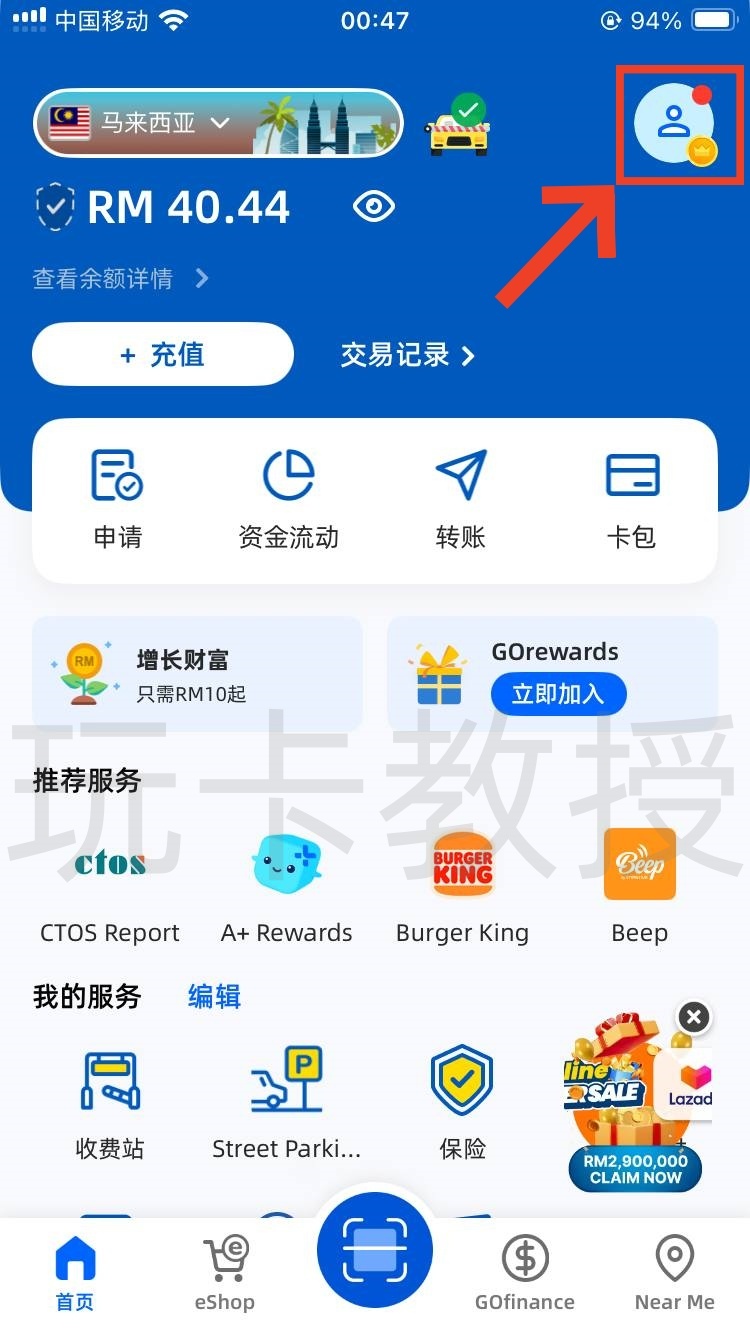
Task: Launch the Beep service icon
Action: click(x=639, y=865)
